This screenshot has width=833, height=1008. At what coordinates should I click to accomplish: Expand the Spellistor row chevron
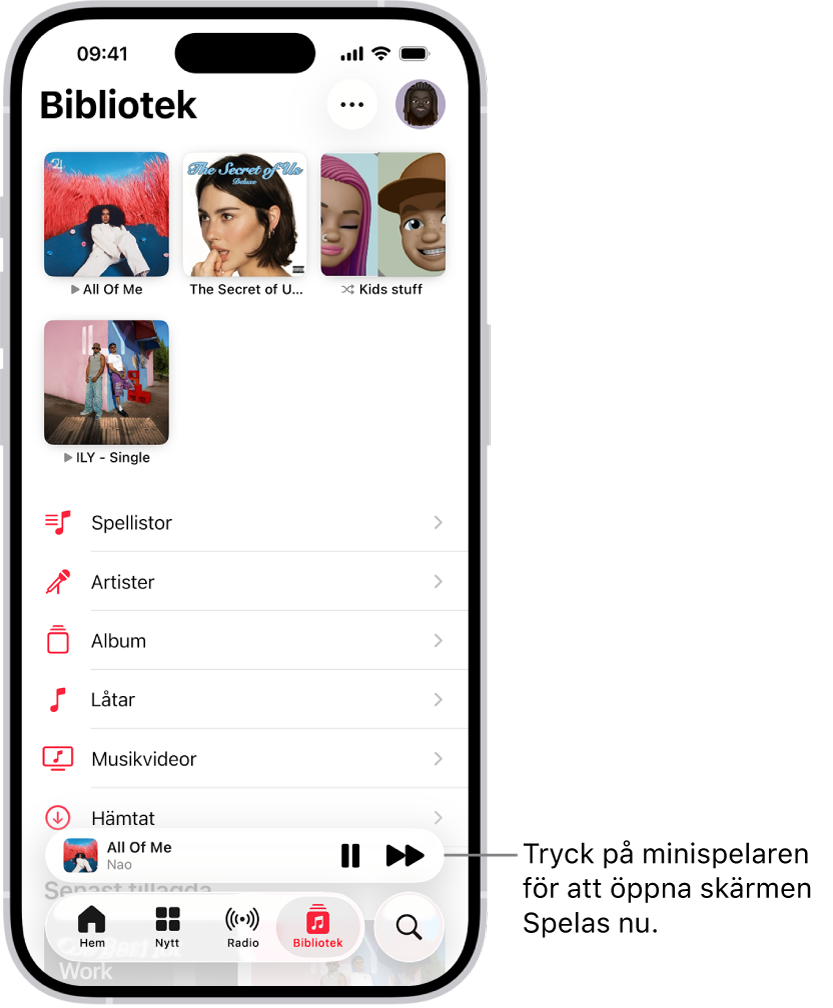[438, 523]
